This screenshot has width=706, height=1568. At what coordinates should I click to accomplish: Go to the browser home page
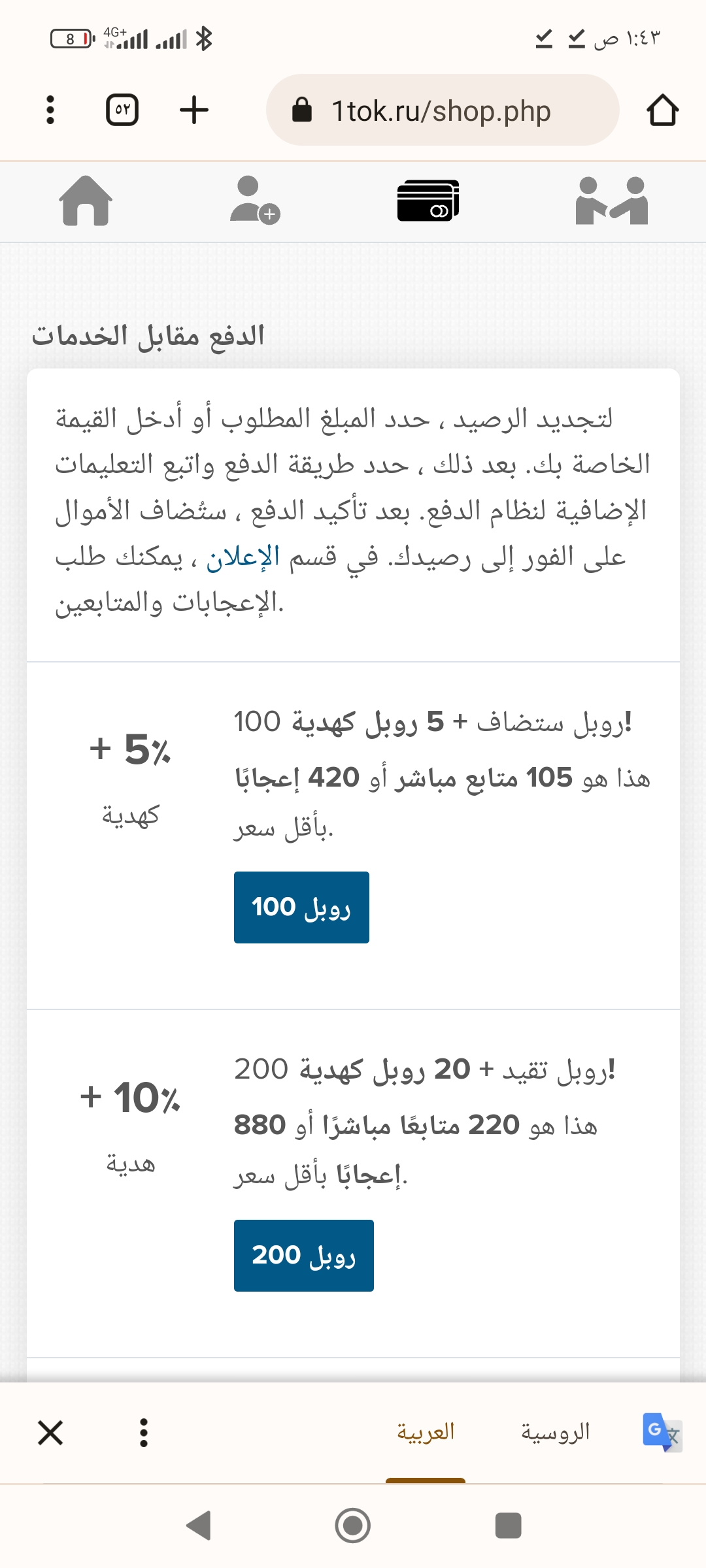pyautogui.click(x=663, y=110)
